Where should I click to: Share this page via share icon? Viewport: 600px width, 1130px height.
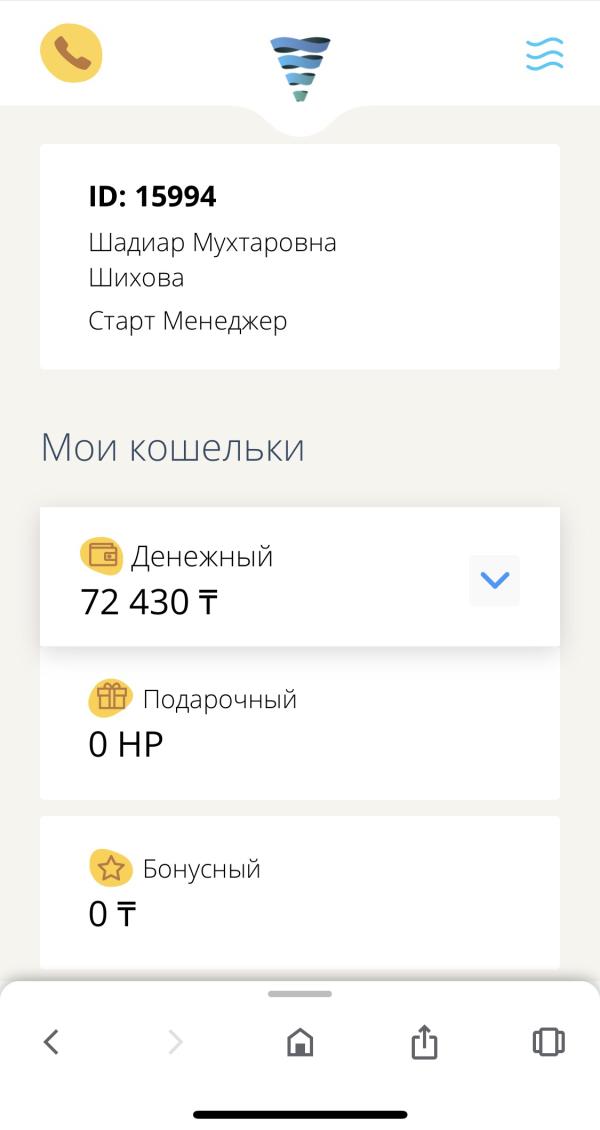point(424,1041)
